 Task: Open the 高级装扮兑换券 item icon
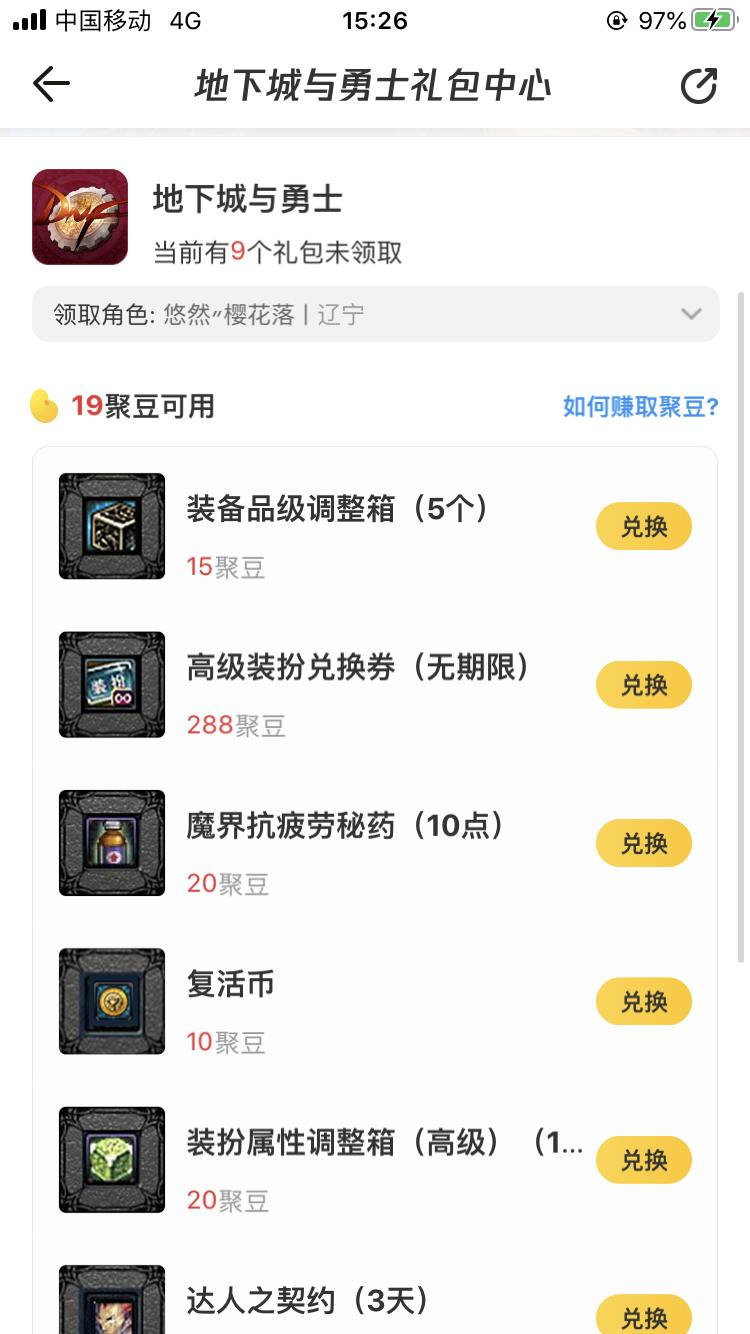[111, 684]
